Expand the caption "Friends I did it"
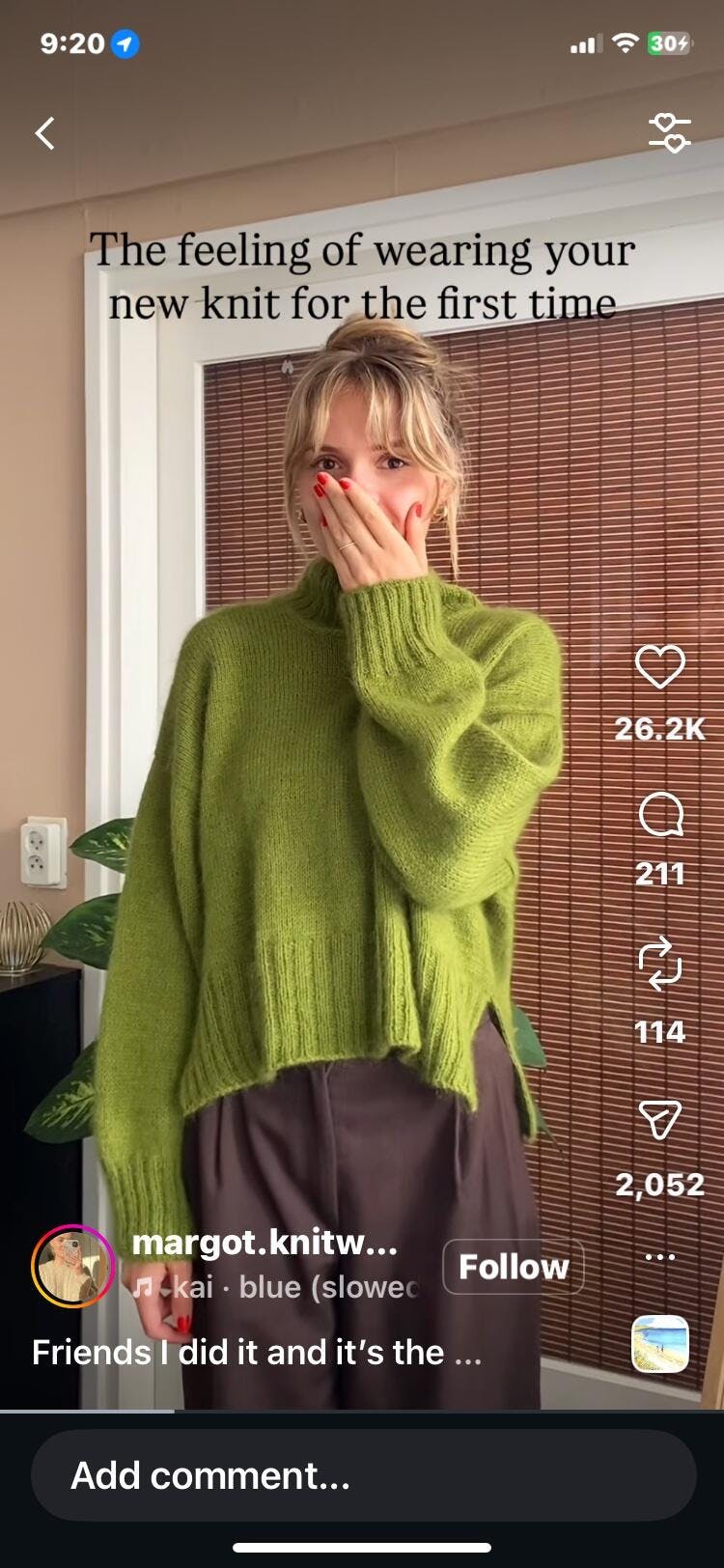 tap(257, 1353)
